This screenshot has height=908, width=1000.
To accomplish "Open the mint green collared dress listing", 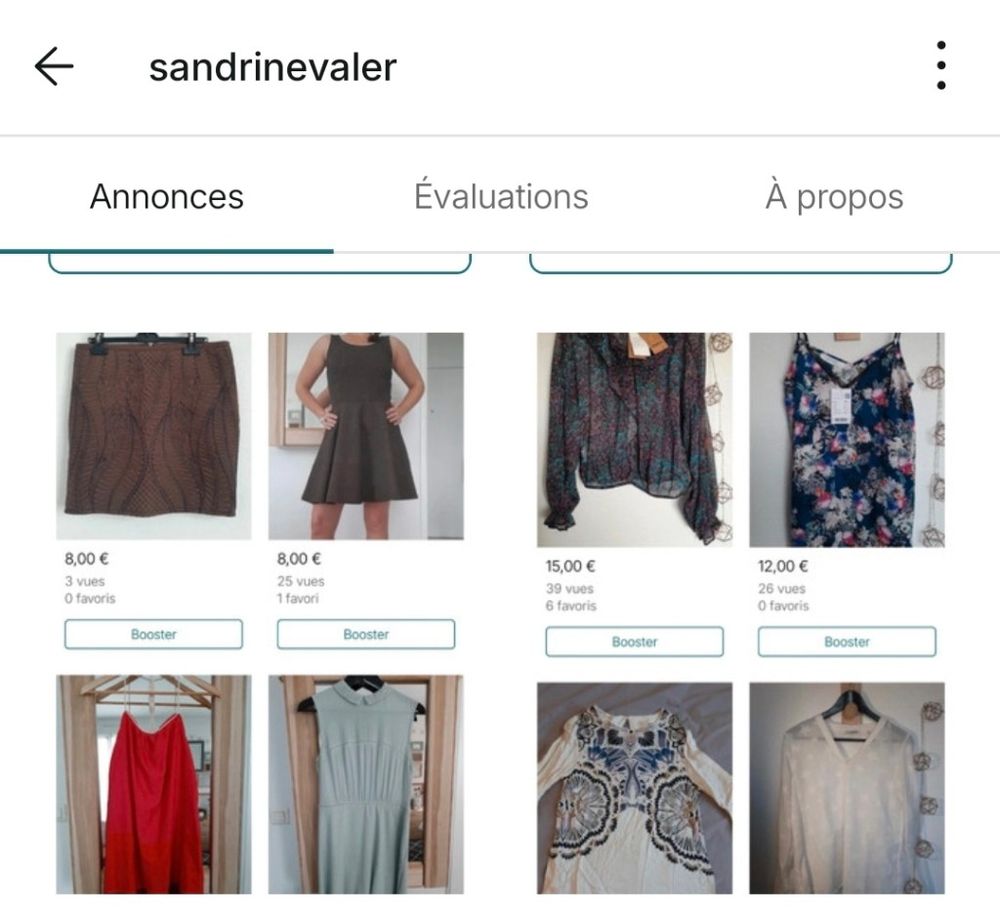I will point(366,784).
